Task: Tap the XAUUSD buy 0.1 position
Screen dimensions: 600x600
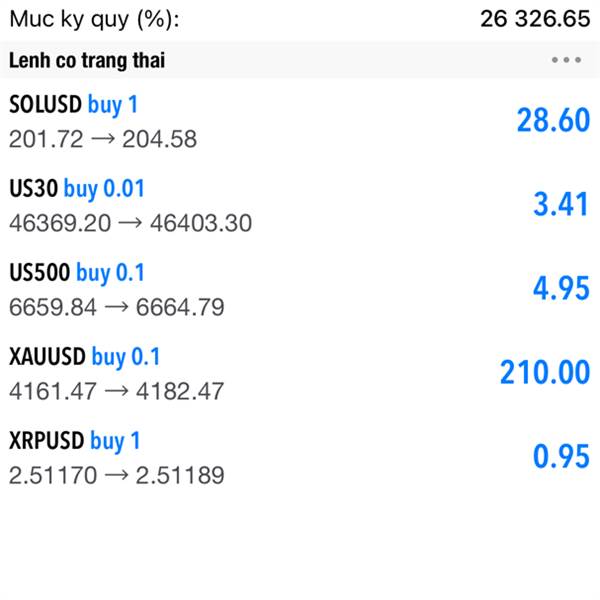Action: tap(300, 373)
